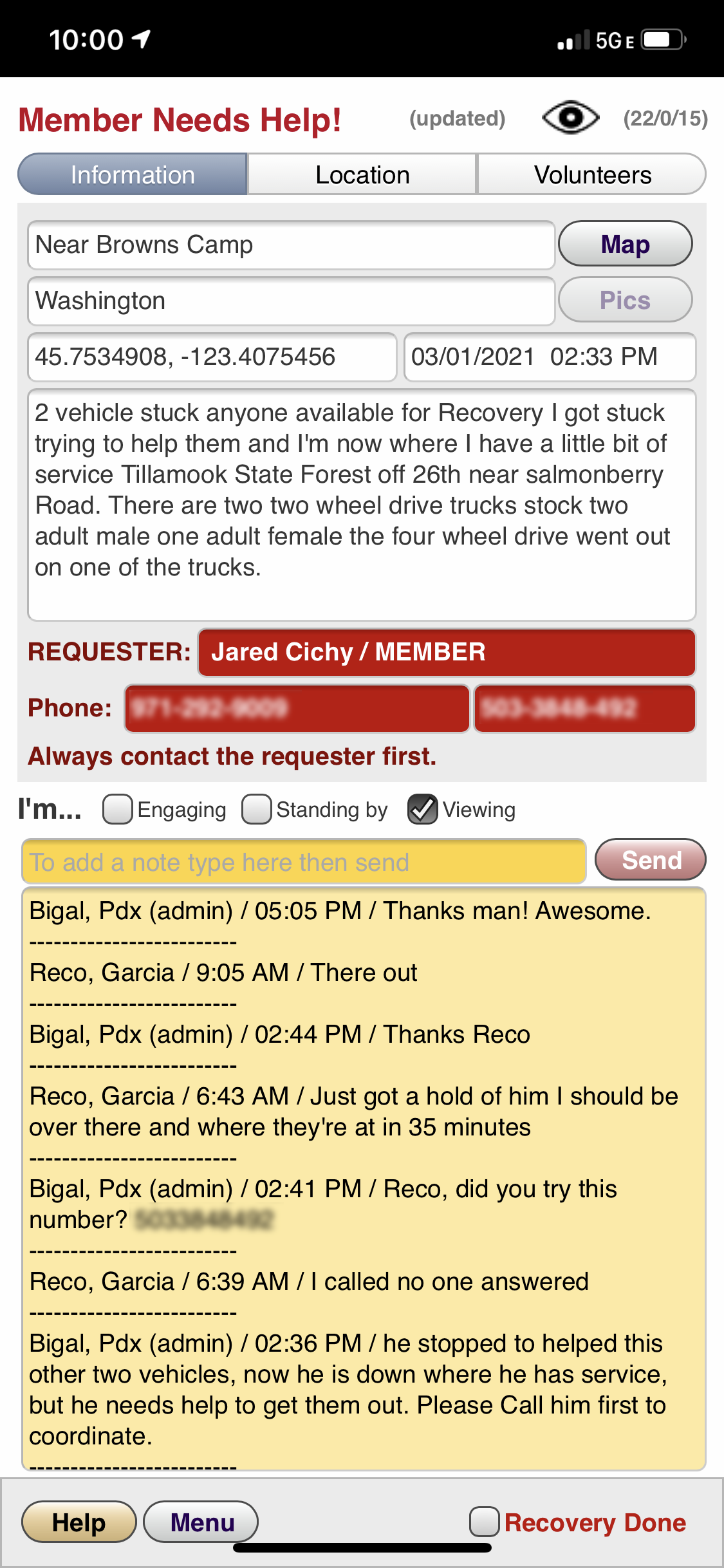The height and width of the screenshot is (1568, 724).
Task: Tick the Recovery Done checkbox
Action: (485, 1522)
